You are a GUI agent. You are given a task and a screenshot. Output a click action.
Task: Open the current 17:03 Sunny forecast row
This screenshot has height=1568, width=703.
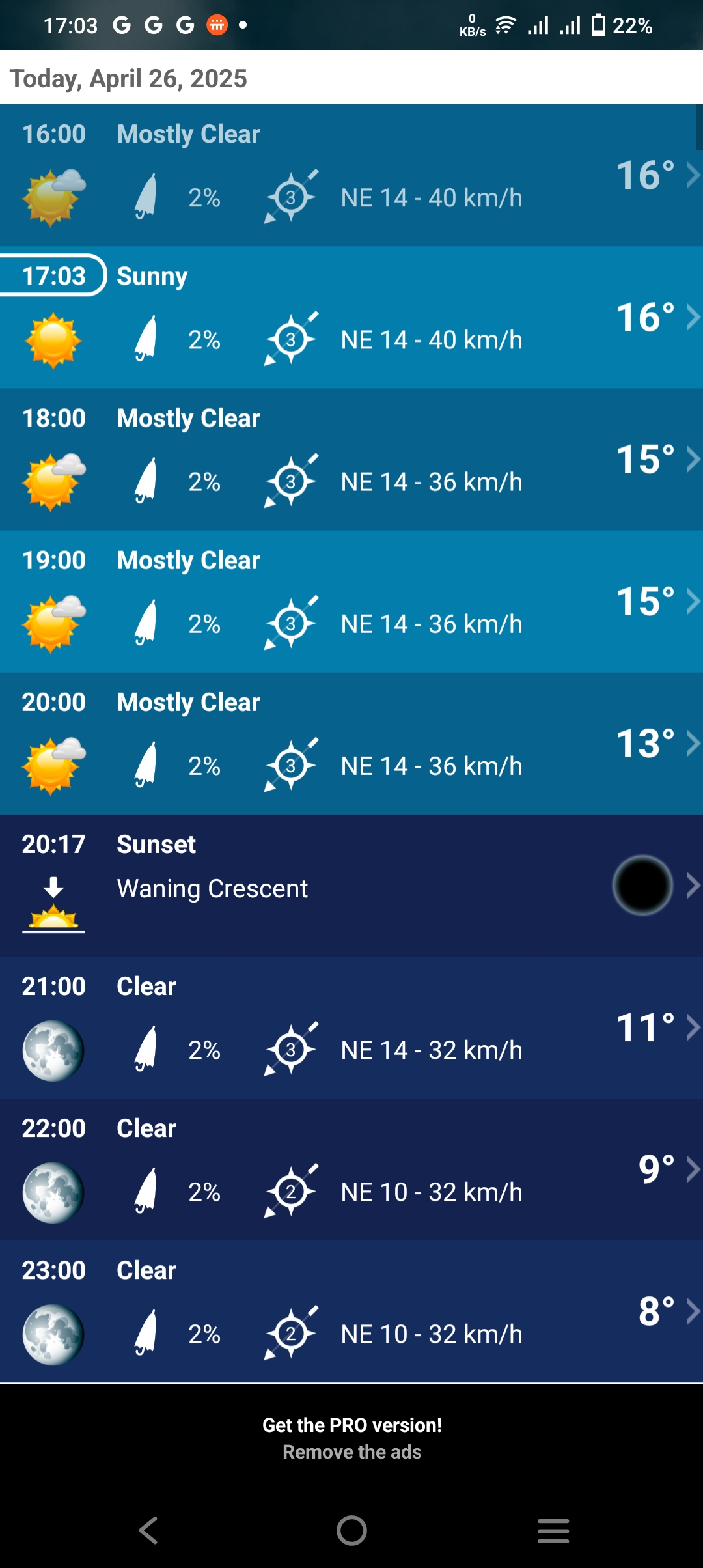click(351, 317)
